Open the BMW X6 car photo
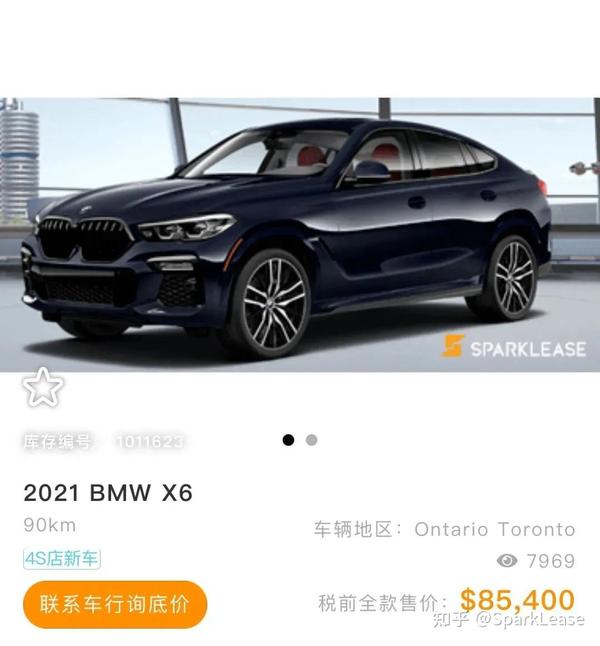The height and width of the screenshot is (646, 600). 300,235
